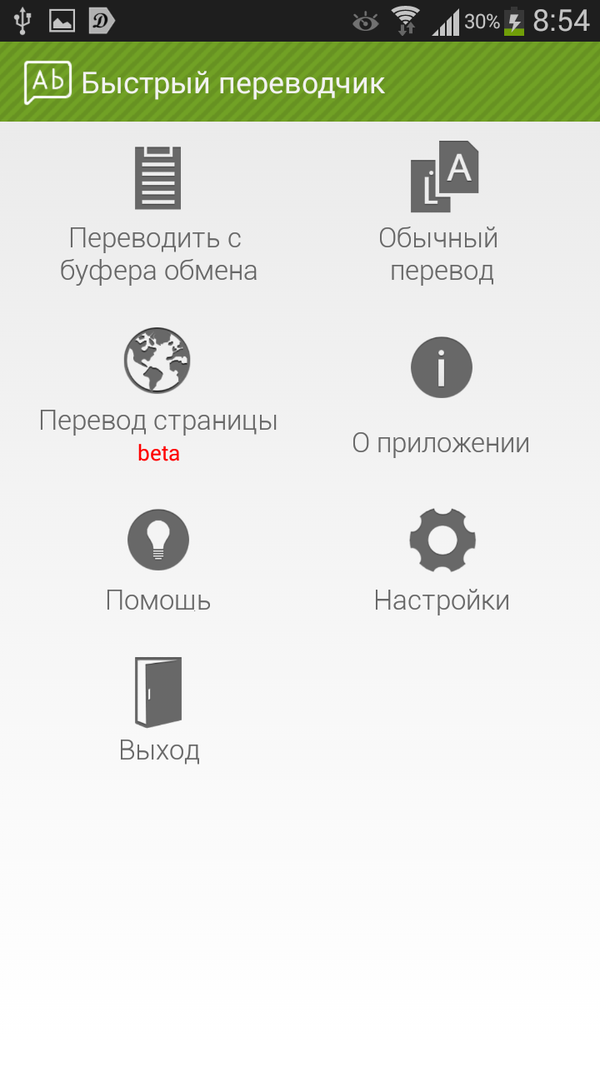View О приложении info

coord(441,395)
